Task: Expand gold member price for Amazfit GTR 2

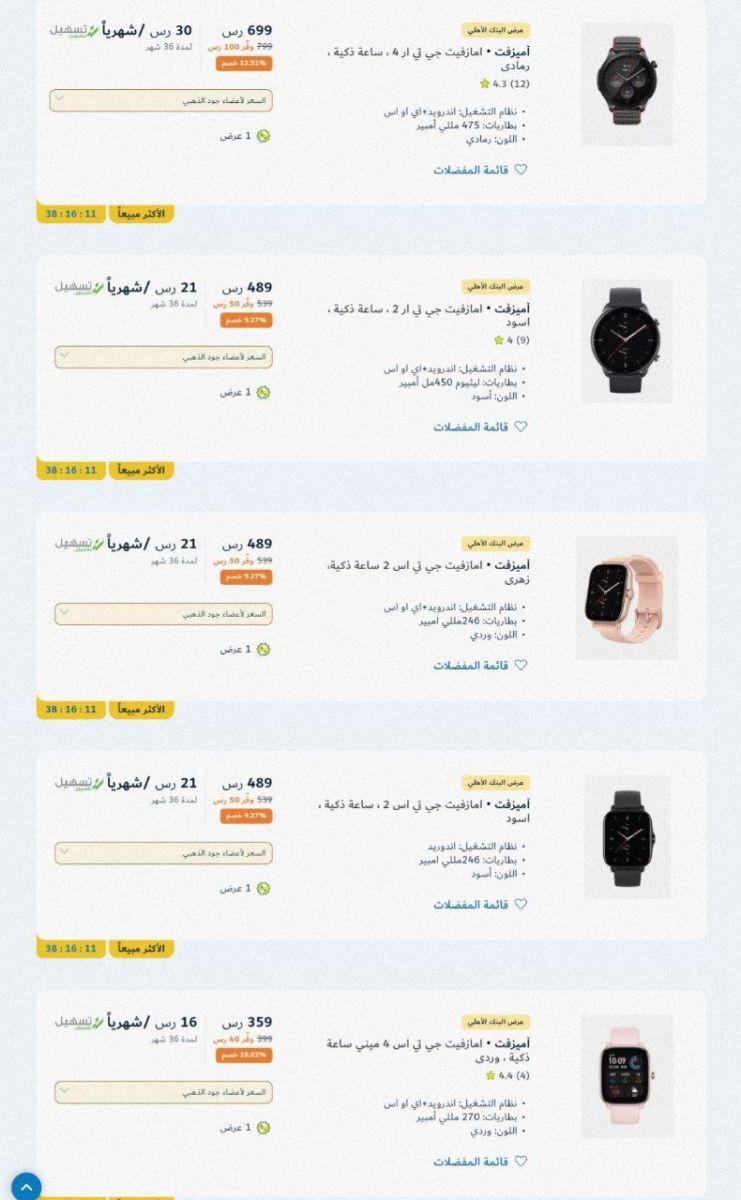Action: click(x=163, y=357)
